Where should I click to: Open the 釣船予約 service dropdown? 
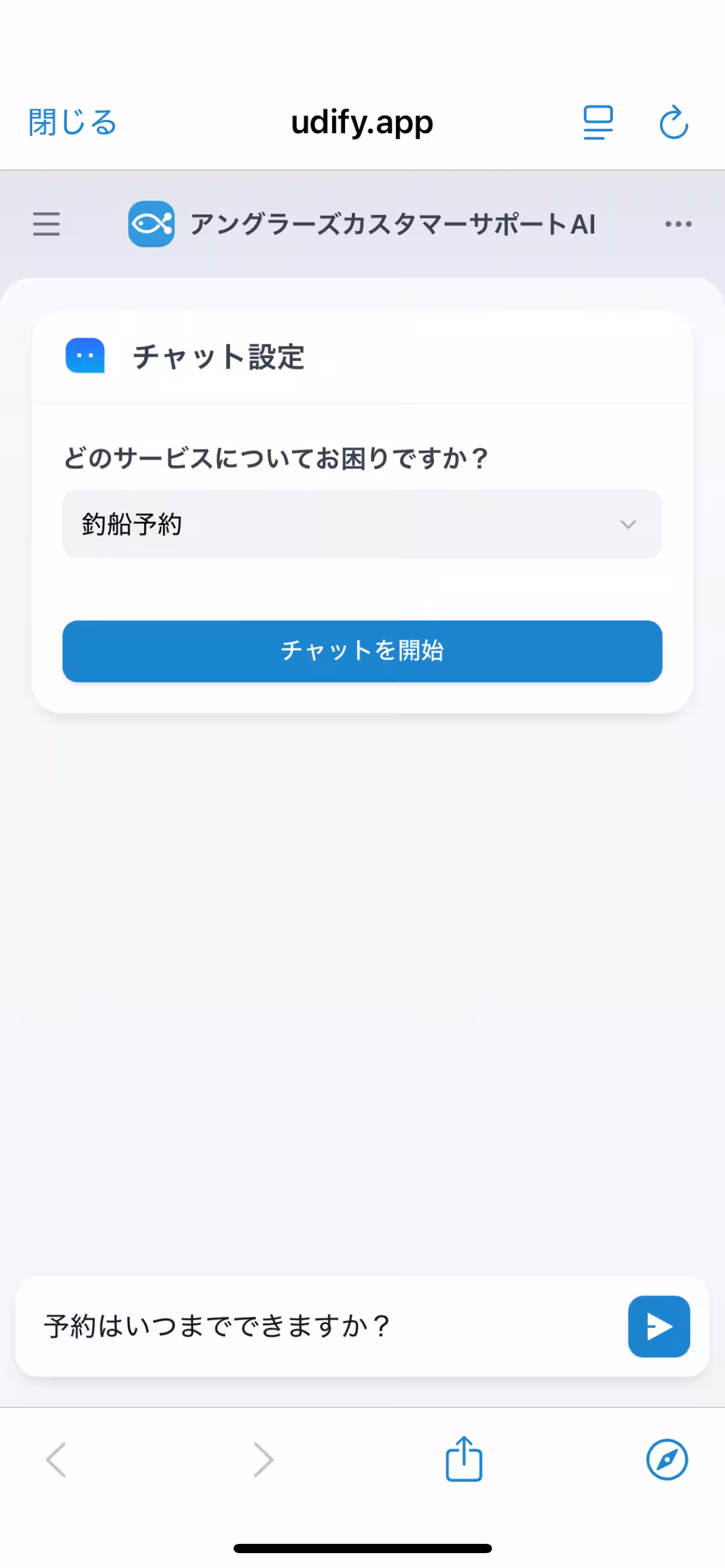pyautogui.click(x=361, y=524)
